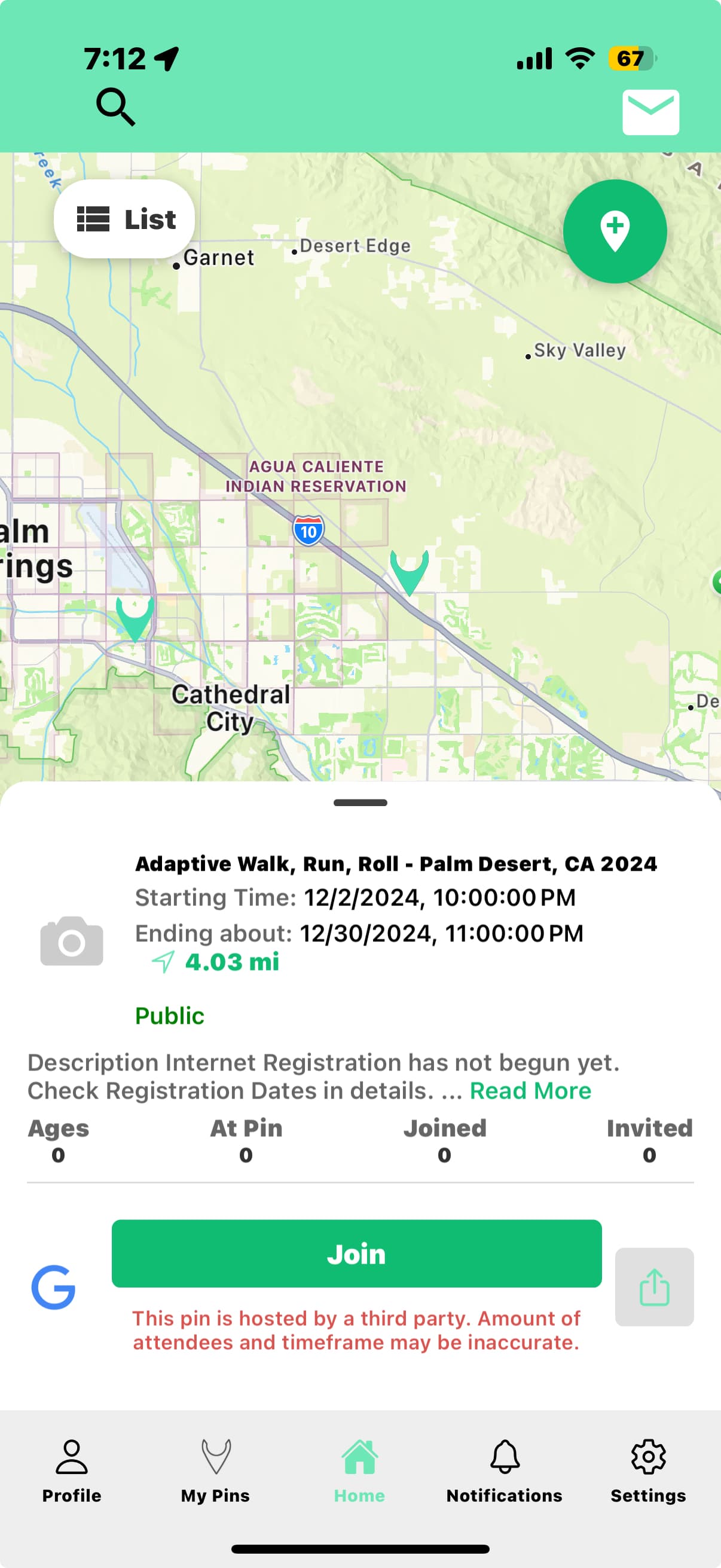Open the Profile tab
This screenshot has height=1568, width=721.
[72, 1471]
